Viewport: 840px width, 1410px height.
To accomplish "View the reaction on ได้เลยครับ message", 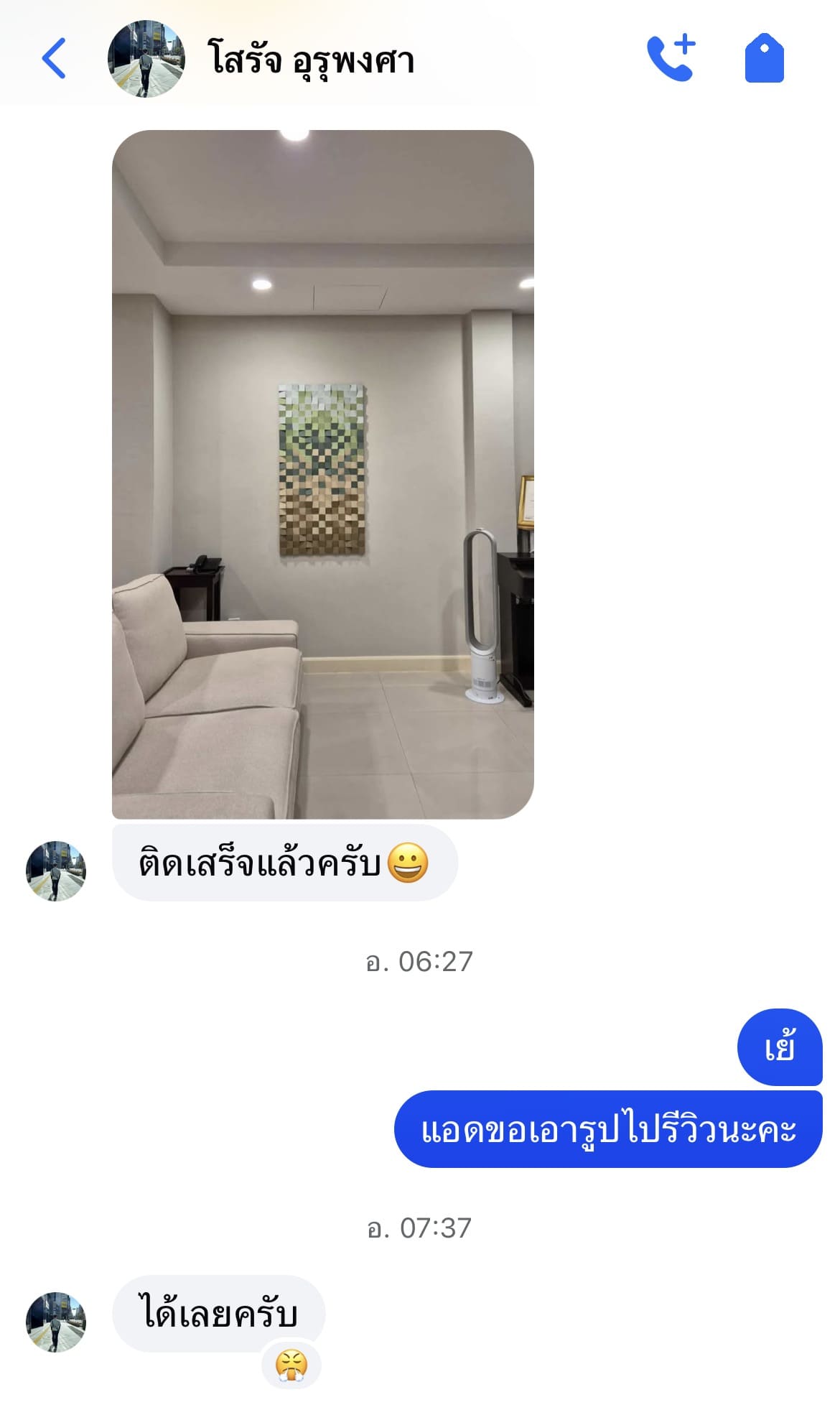I will coord(291,1365).
